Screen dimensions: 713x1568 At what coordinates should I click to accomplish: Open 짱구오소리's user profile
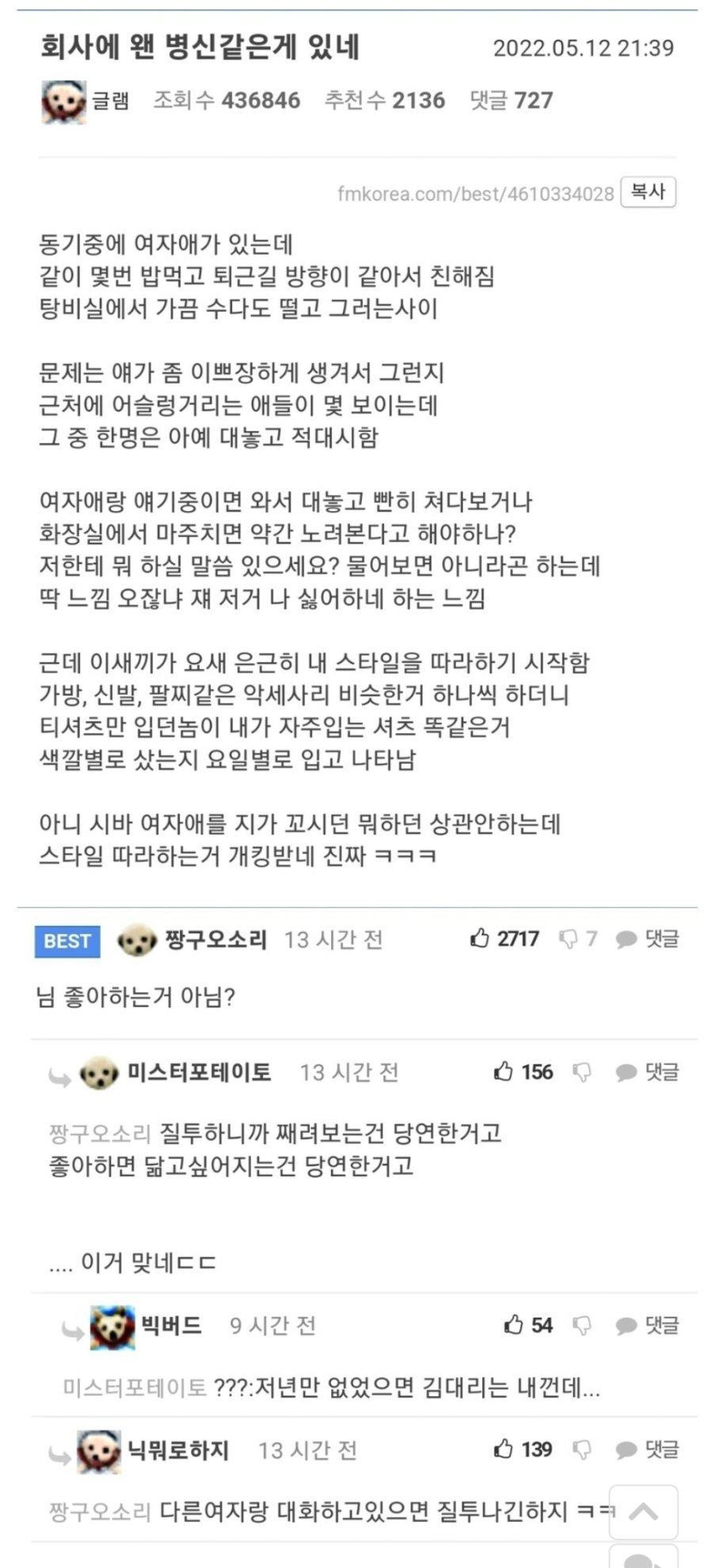[215, 940]
